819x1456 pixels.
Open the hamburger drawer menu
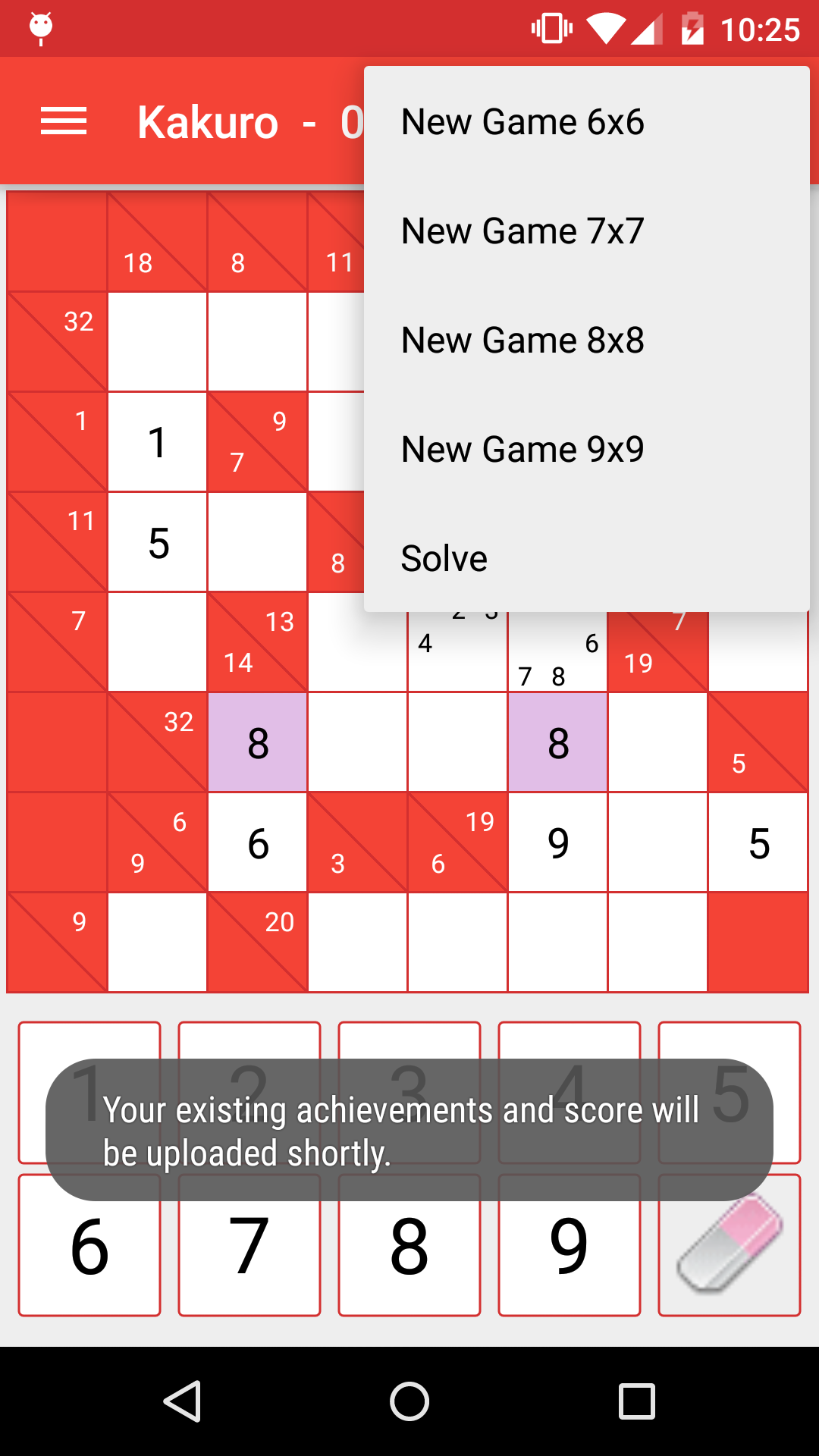click(64, 121)
